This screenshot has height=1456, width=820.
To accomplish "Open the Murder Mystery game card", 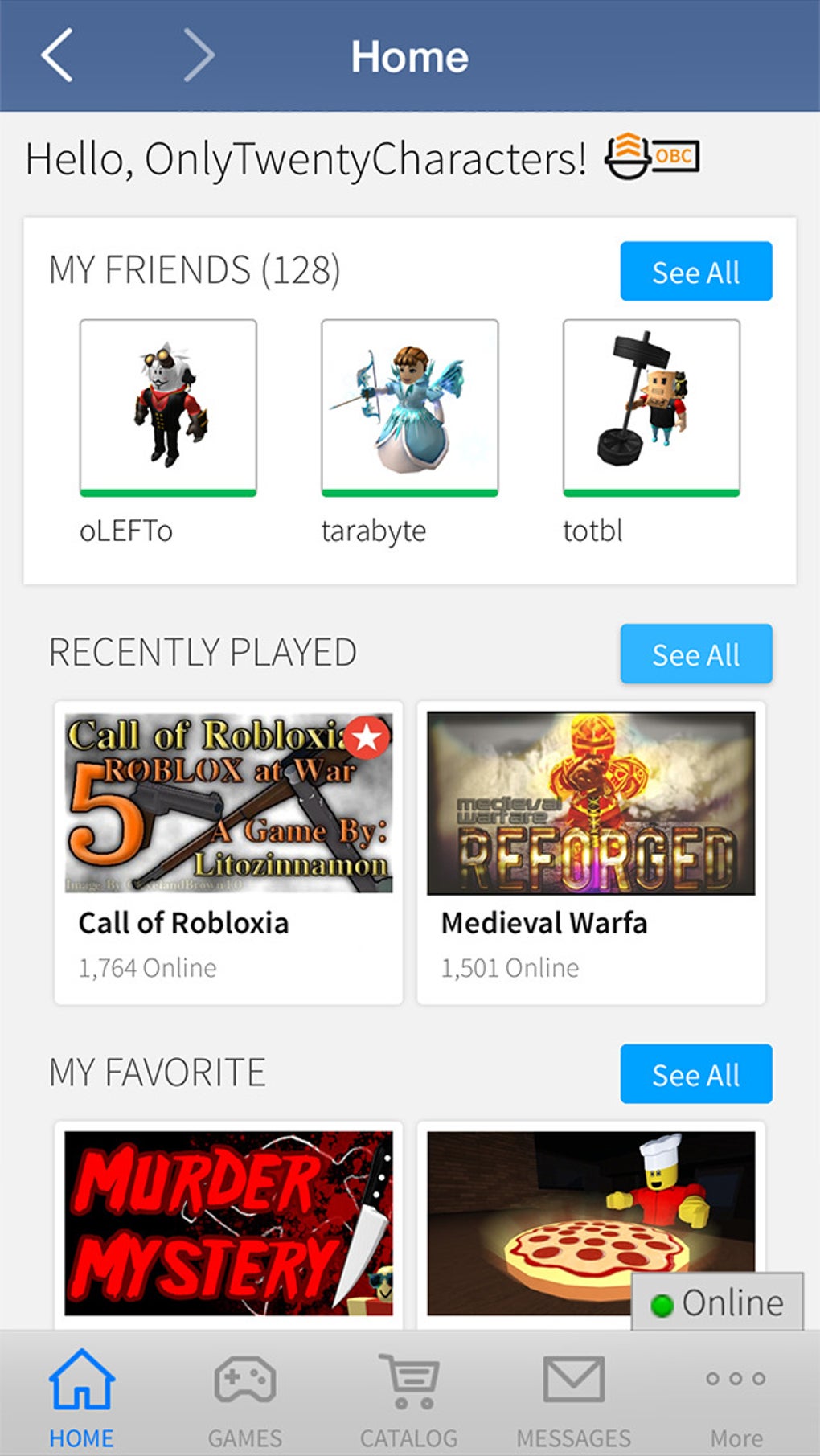I will click(228, 1222).
